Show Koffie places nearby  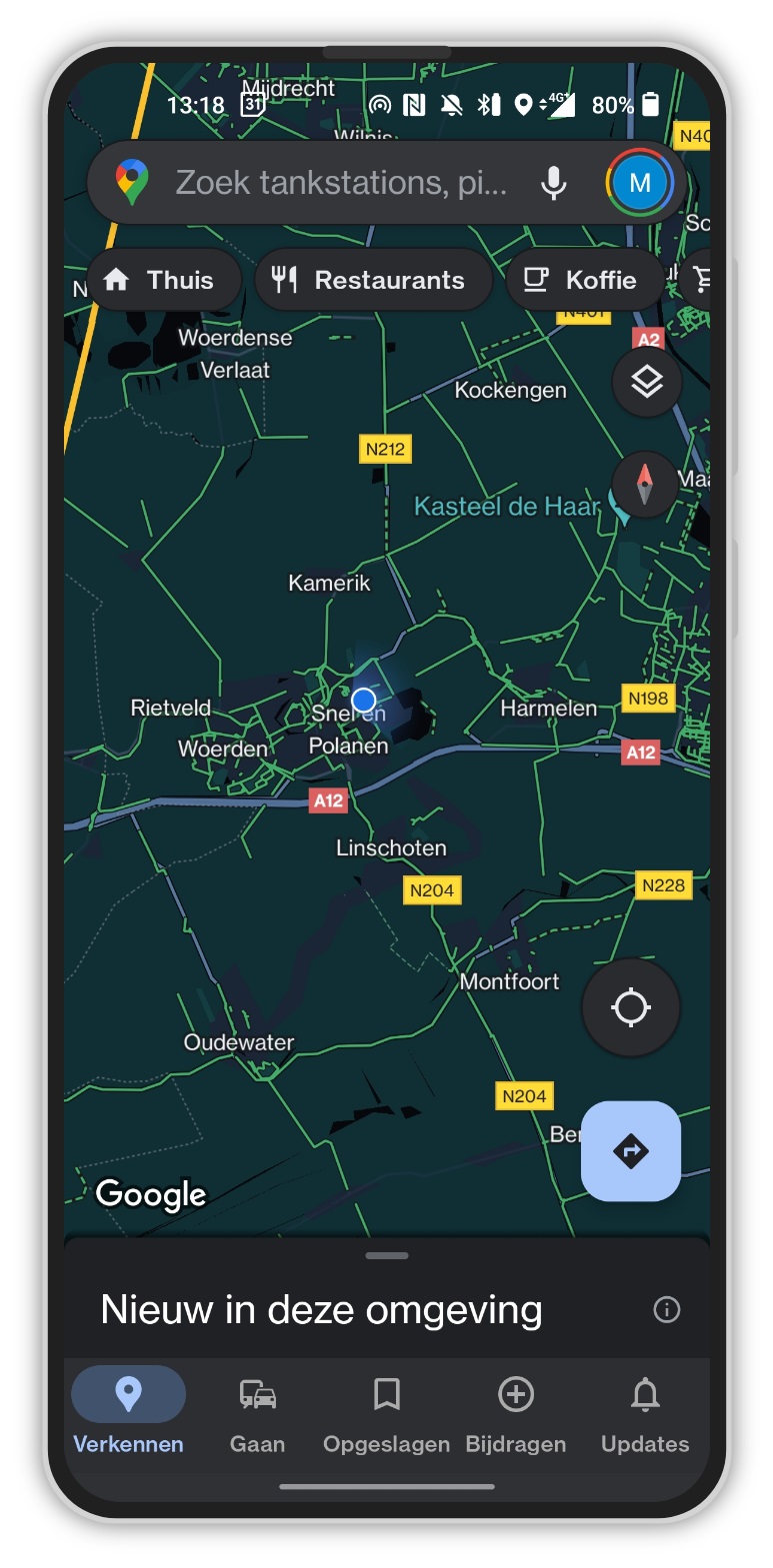(585, 280)
